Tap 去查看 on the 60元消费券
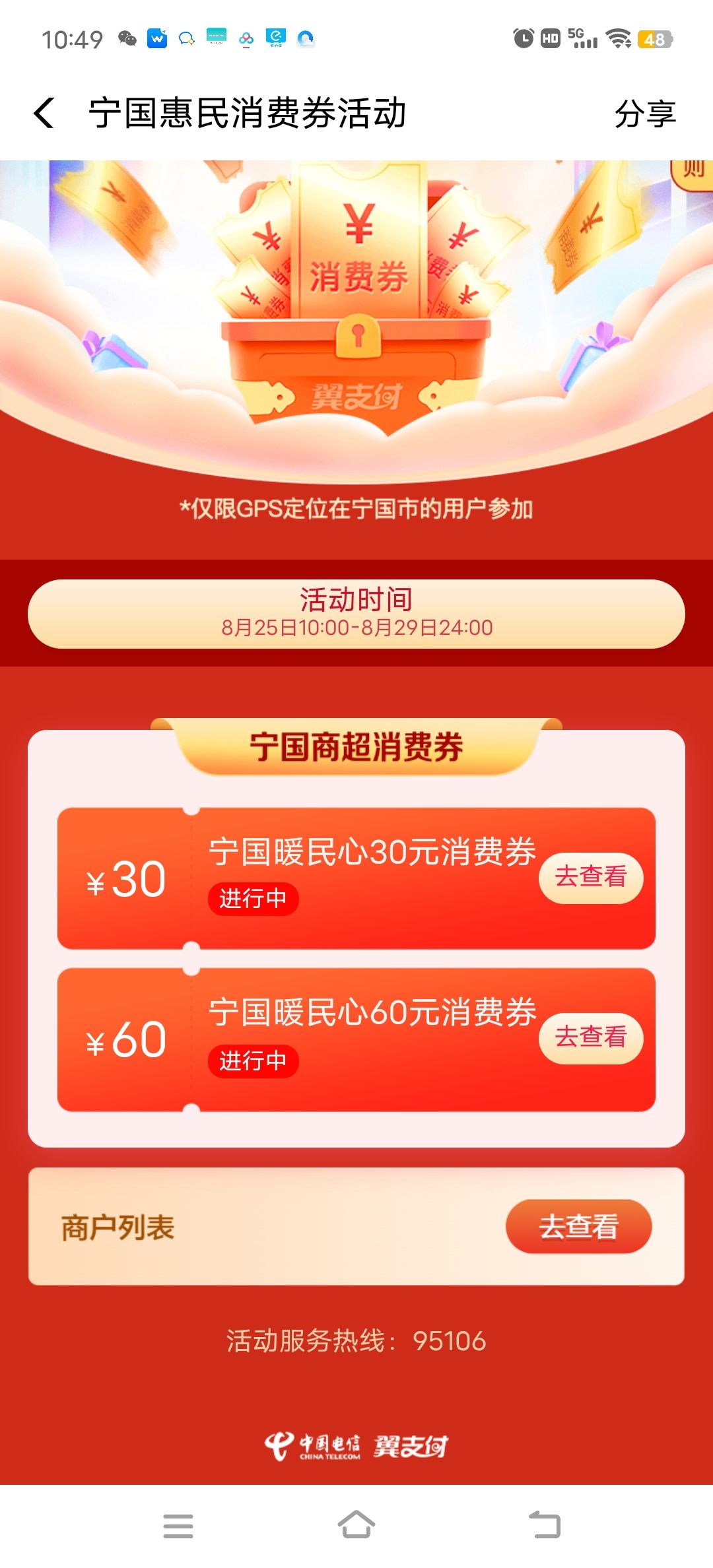 click(x=590, y=1037)
